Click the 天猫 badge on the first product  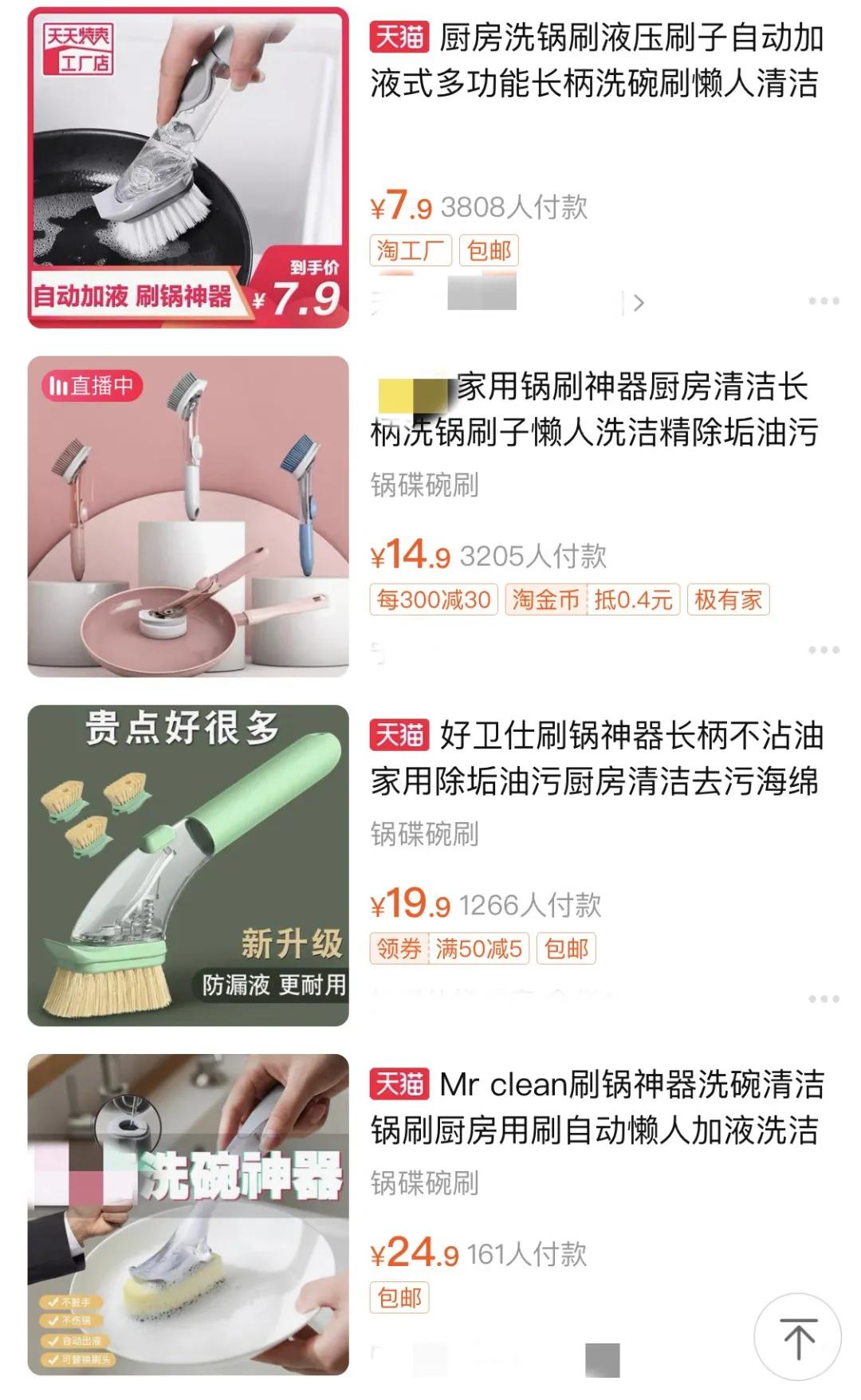pos(398,37)
